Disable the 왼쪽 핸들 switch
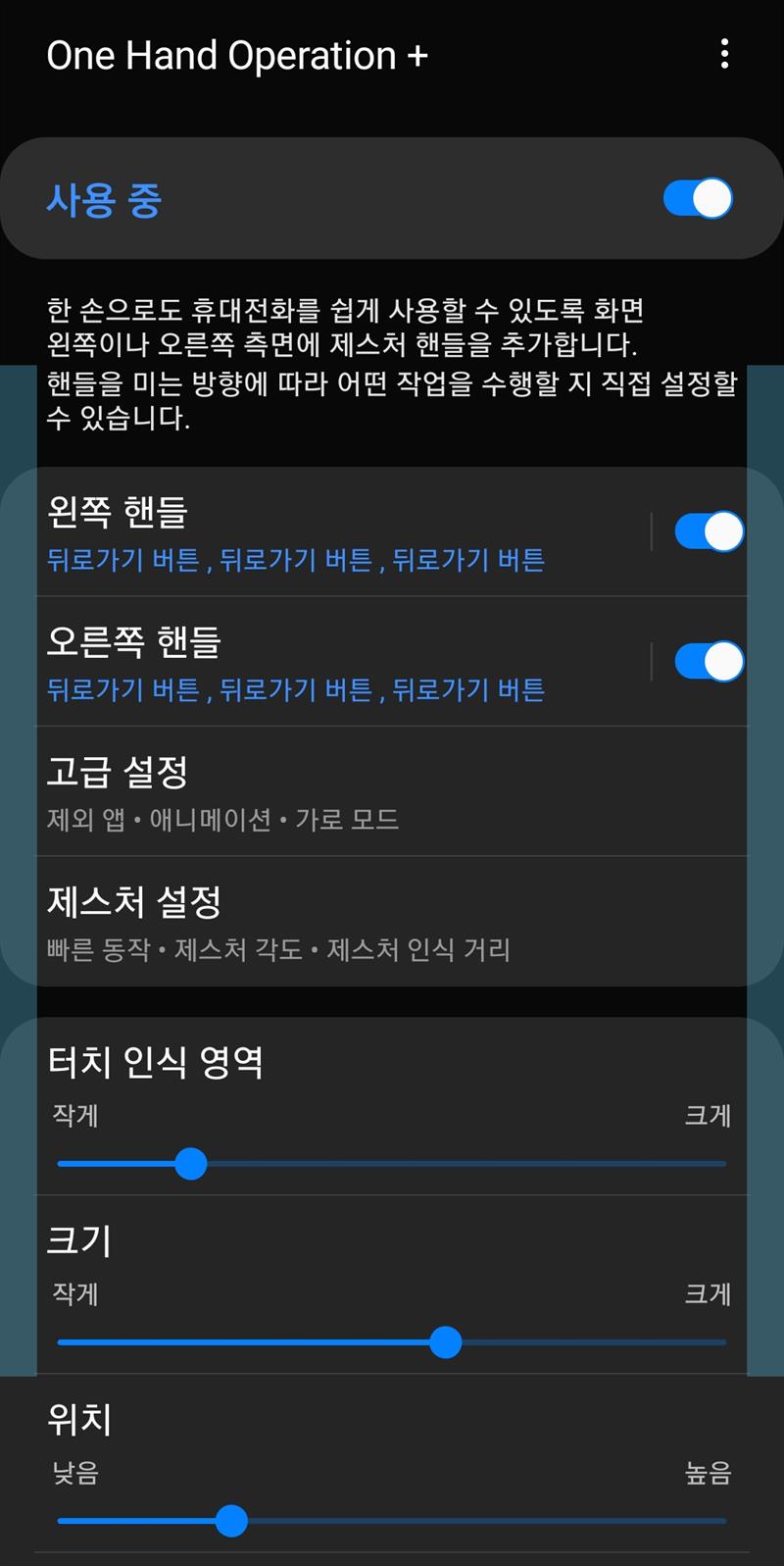Image resolution: width=784 pixels, height=1566 pixels. click(x=708, y=532)
